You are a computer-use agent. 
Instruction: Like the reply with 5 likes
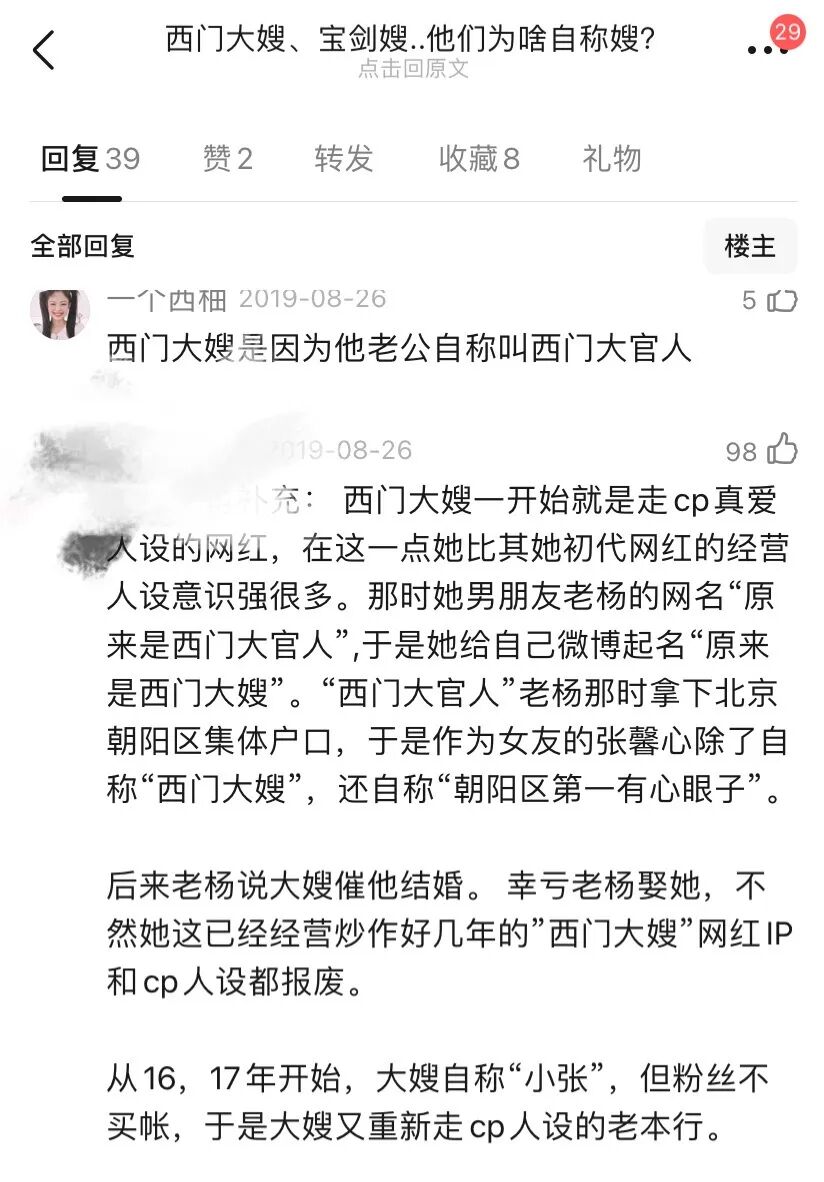pyautogui.click(x=782, y=301)
